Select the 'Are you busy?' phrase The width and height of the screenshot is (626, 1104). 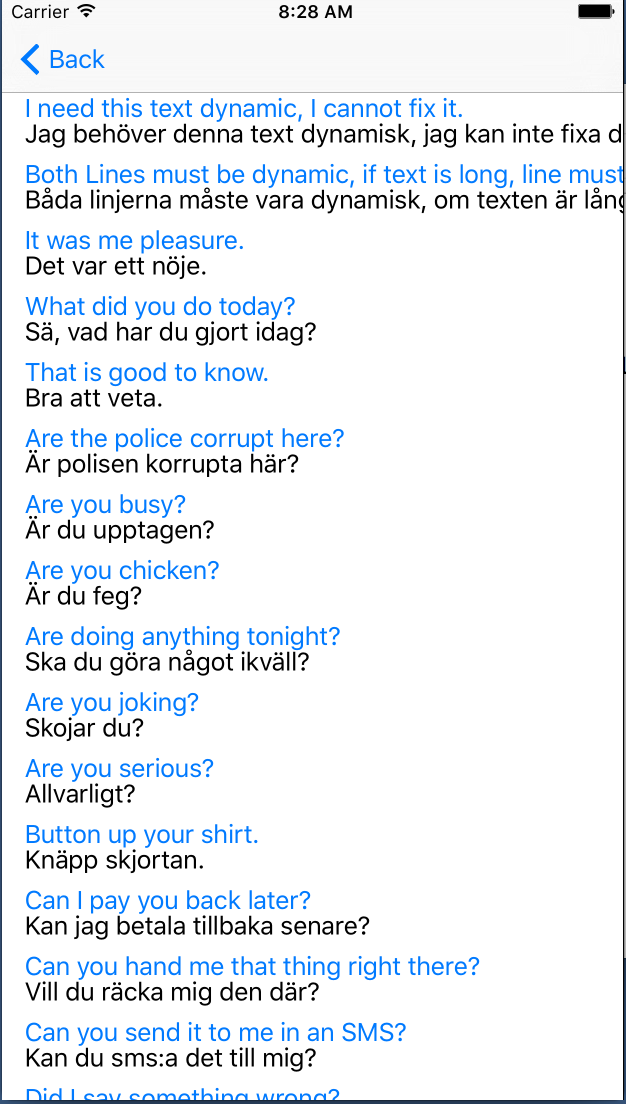tap(120, 517)
